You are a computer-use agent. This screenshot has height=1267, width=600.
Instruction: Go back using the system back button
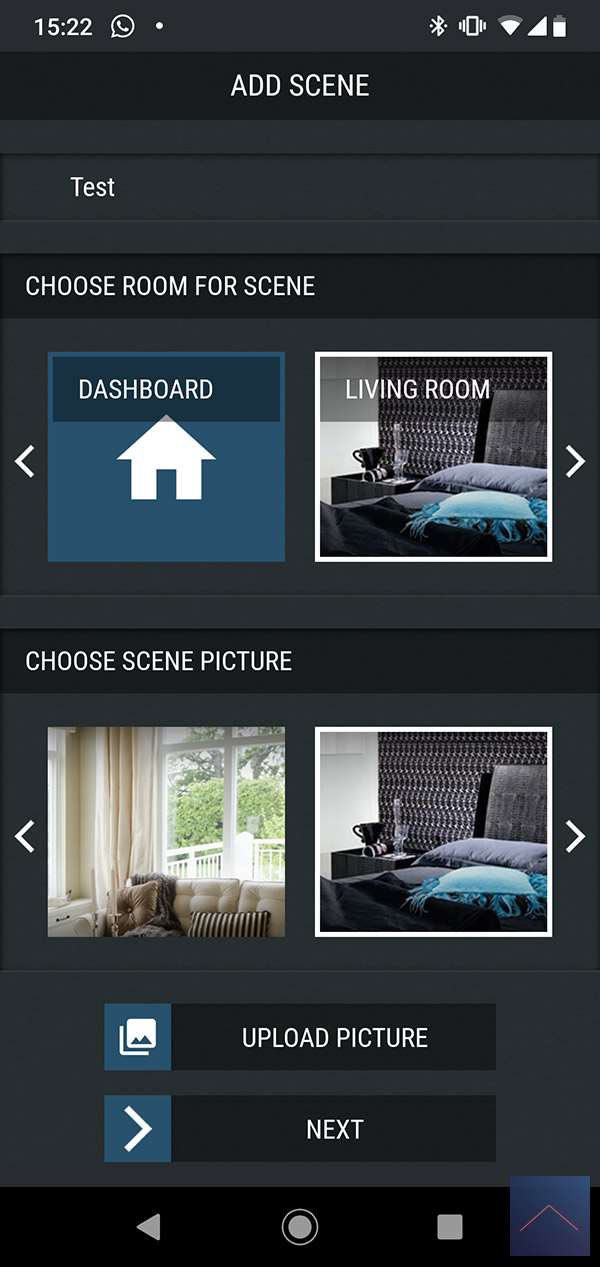click(x=149, y=1227)
